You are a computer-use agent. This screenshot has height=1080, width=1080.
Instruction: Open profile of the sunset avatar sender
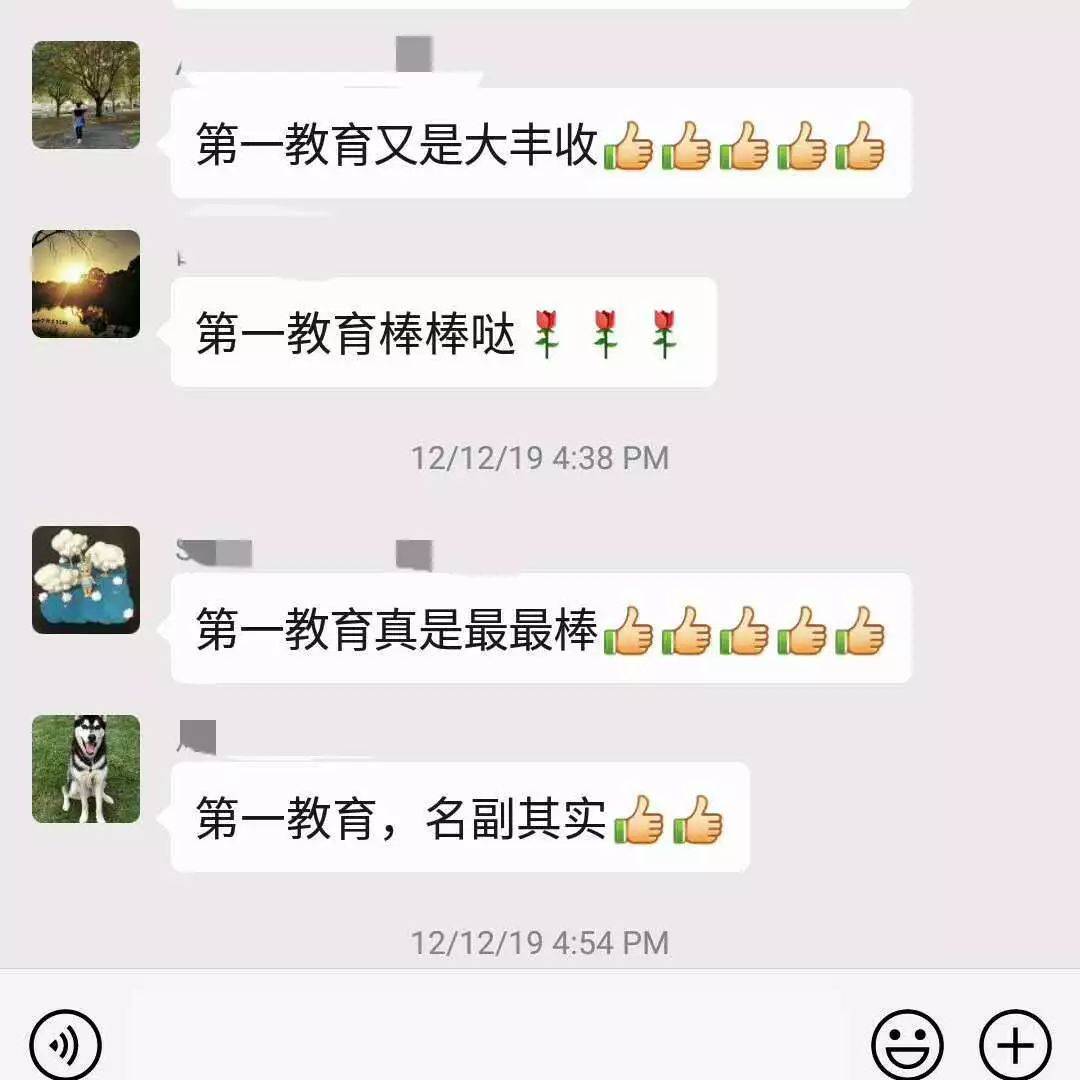[x=86, y=284]
